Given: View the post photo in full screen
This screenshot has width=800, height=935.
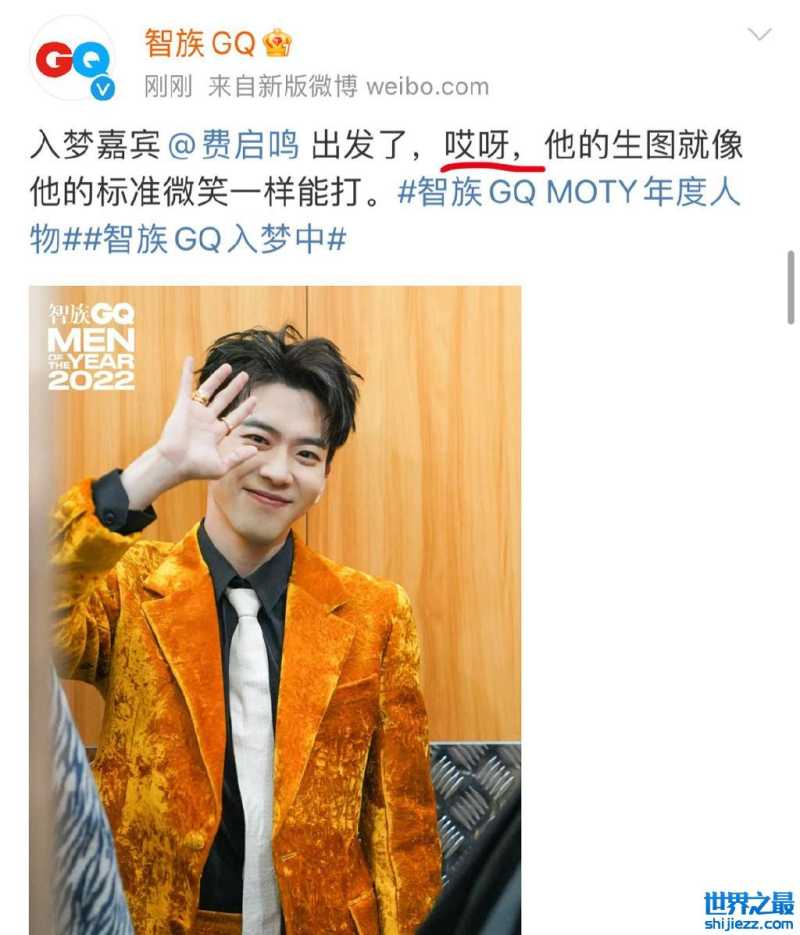Looking at the screenshot, I should coord(275,610).
